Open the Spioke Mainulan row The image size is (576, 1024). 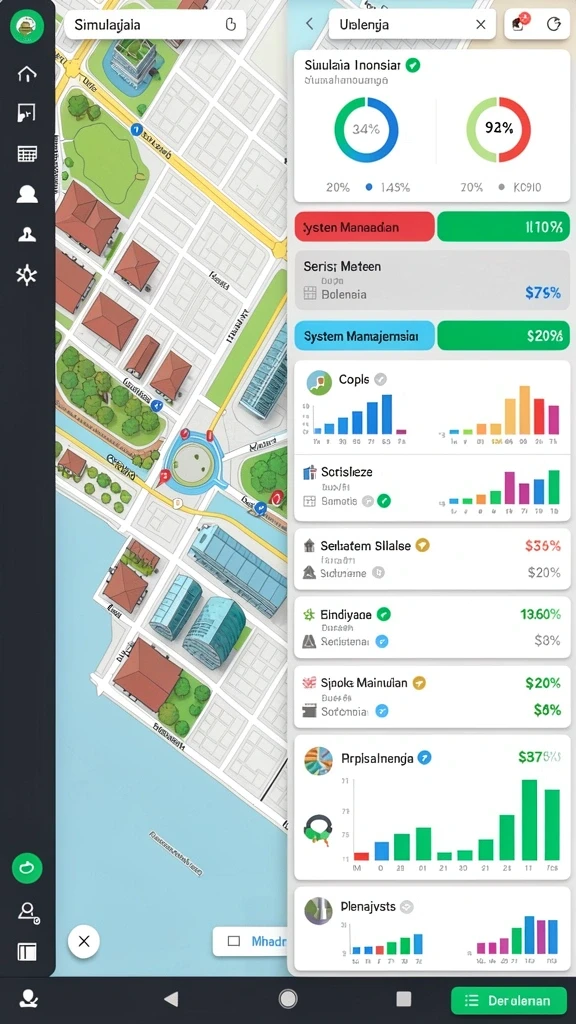[432, 696]
